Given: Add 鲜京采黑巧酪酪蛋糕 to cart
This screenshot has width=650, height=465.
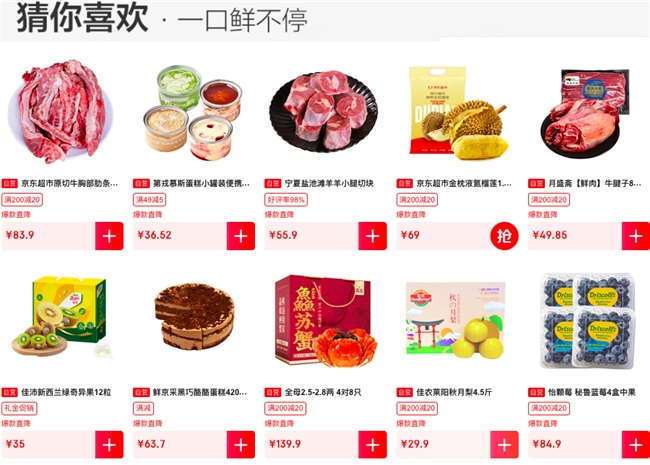Looking at the screenshot, I should (x=240, y=444).
